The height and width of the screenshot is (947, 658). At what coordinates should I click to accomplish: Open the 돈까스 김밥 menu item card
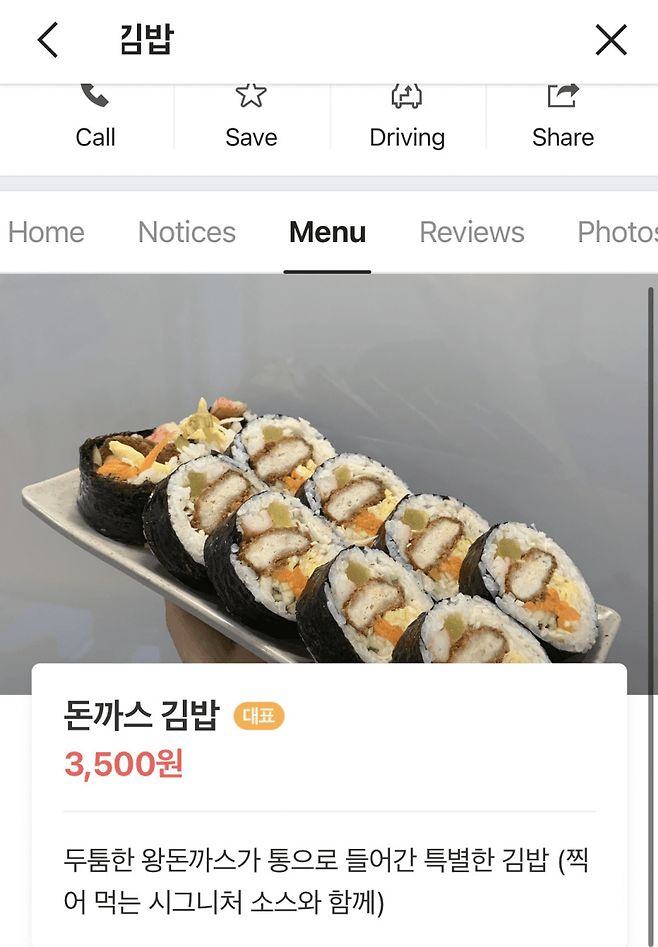pos(329,800)
